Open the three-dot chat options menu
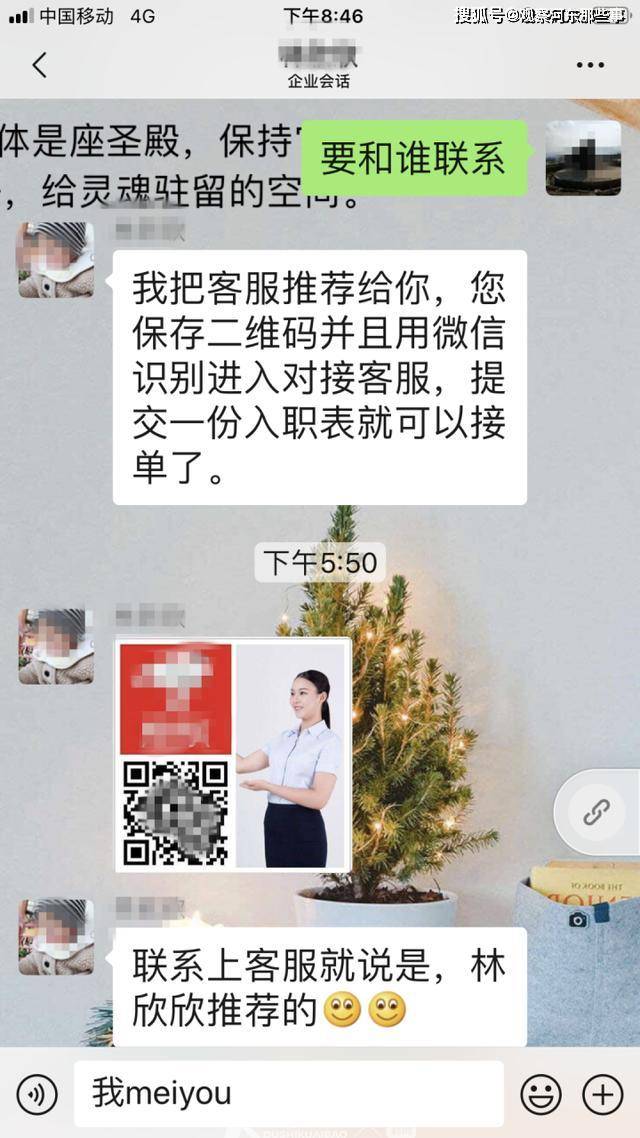 [590, 66]
